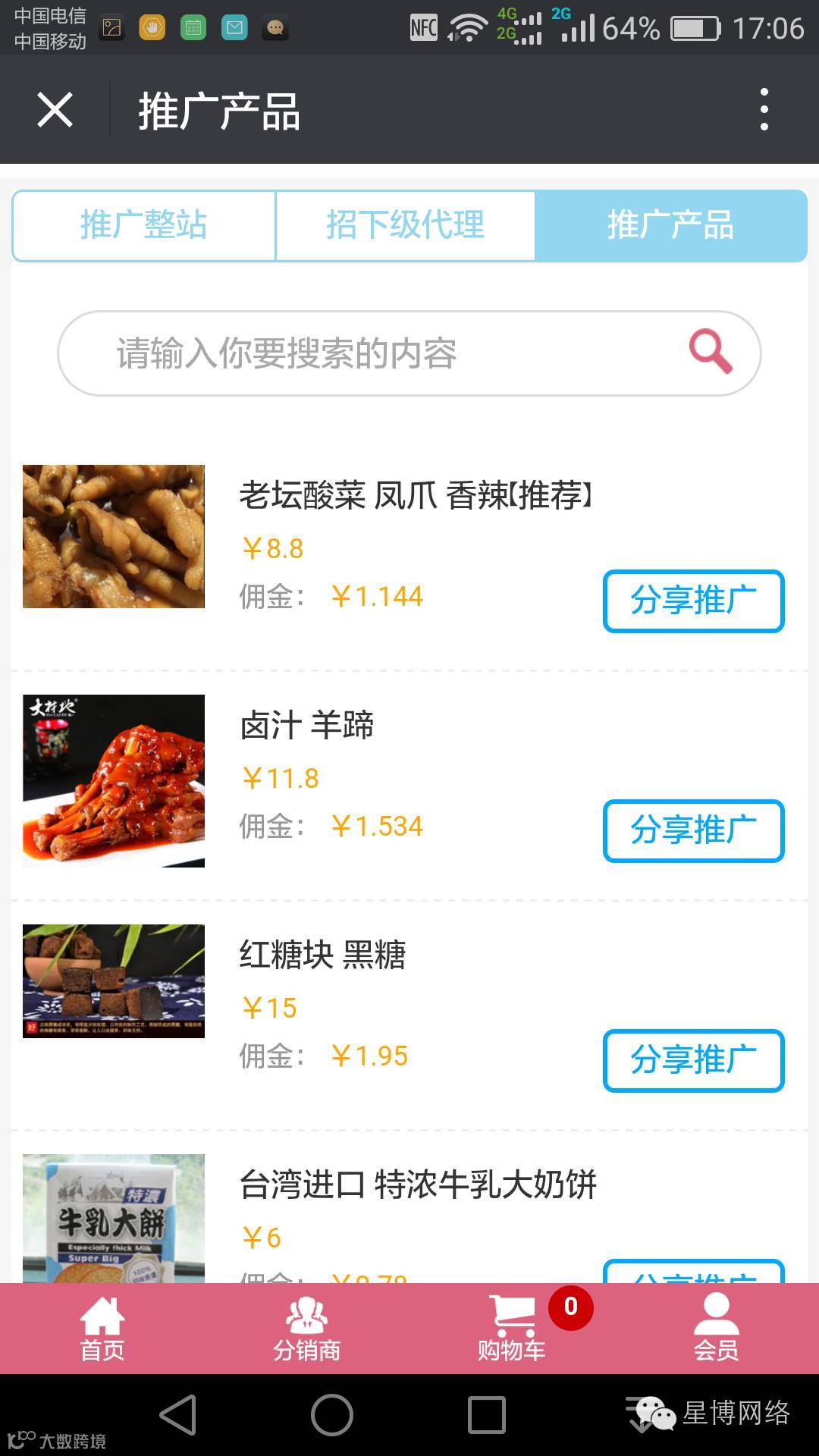The image size is (819, 1456).
Task: Switch to the 会员 member tab
Action: [716, 1329]
